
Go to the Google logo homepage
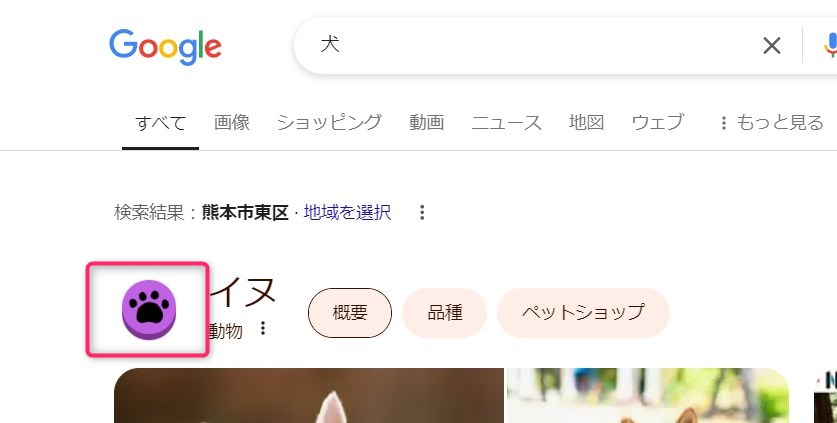[x=165, y=45]
